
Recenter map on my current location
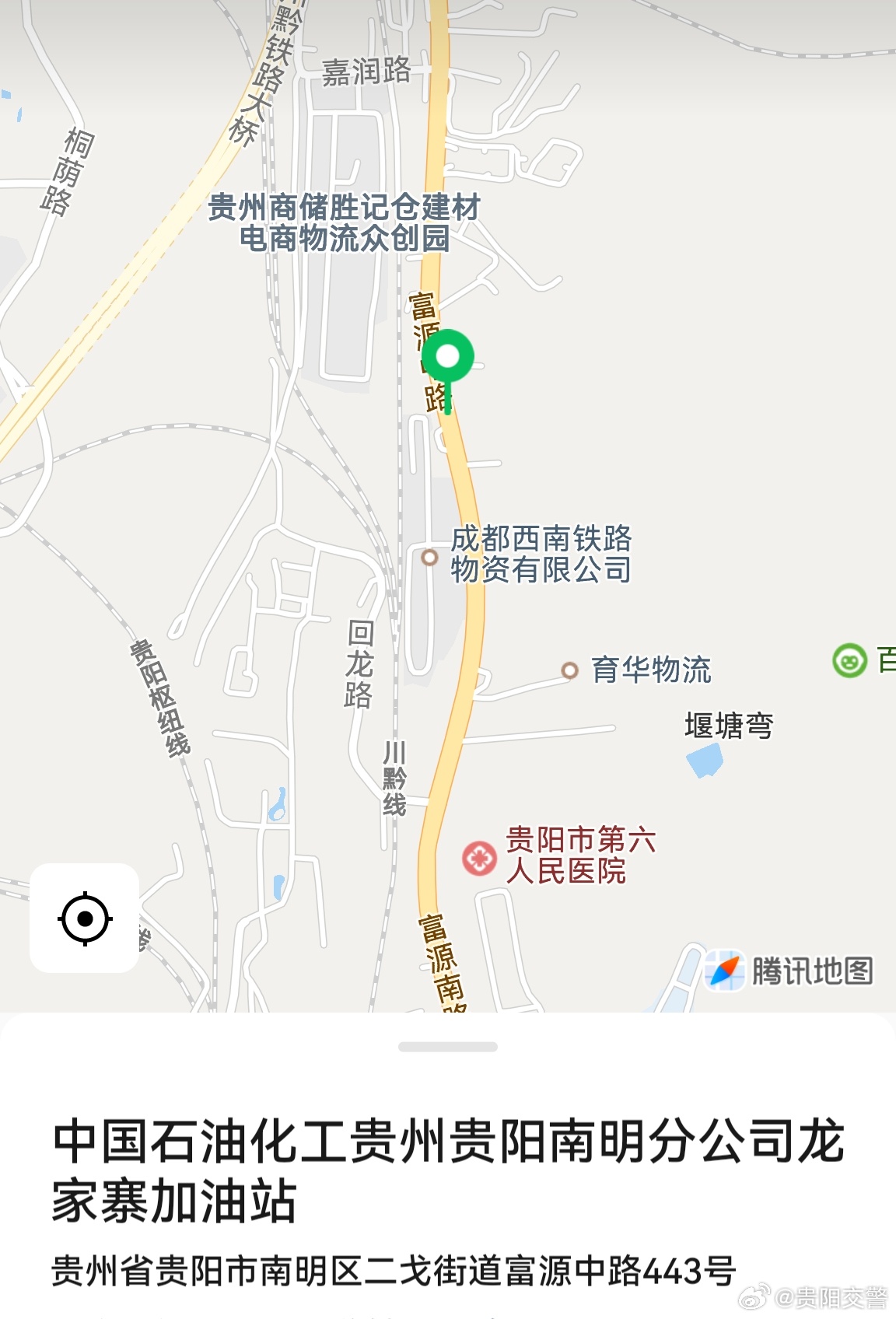85,918
